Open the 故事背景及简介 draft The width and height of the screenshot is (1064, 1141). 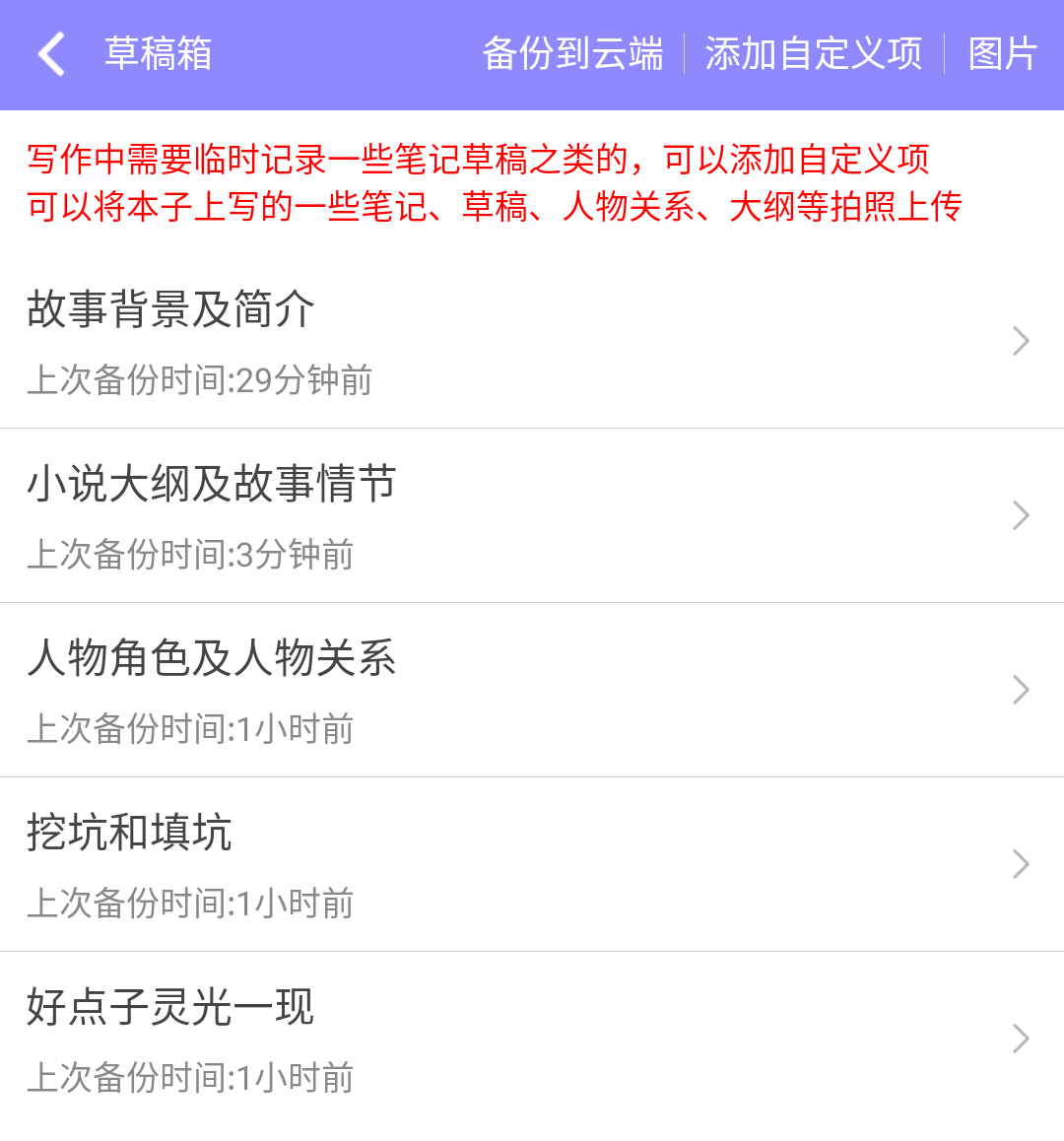click(532, 342)
